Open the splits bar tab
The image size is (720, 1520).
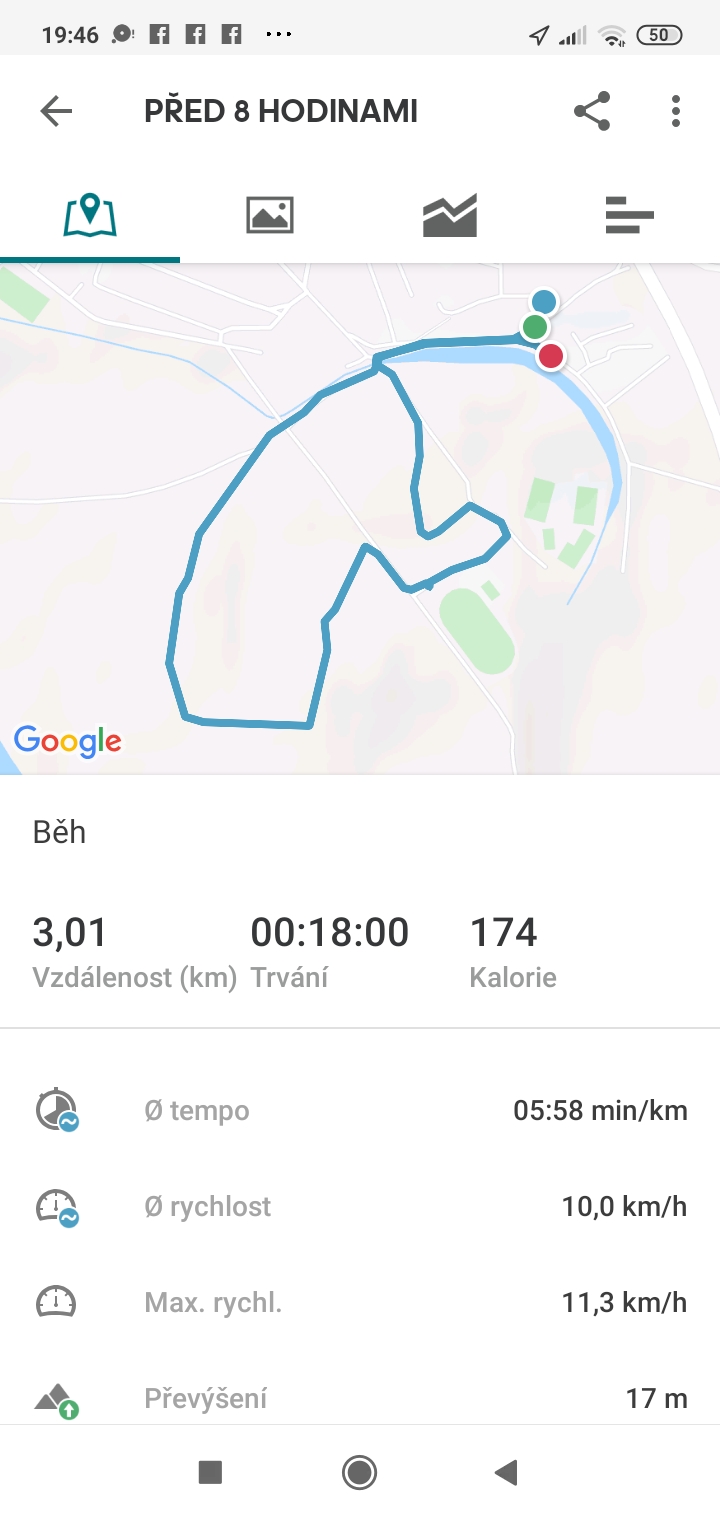tap(630, 214)
